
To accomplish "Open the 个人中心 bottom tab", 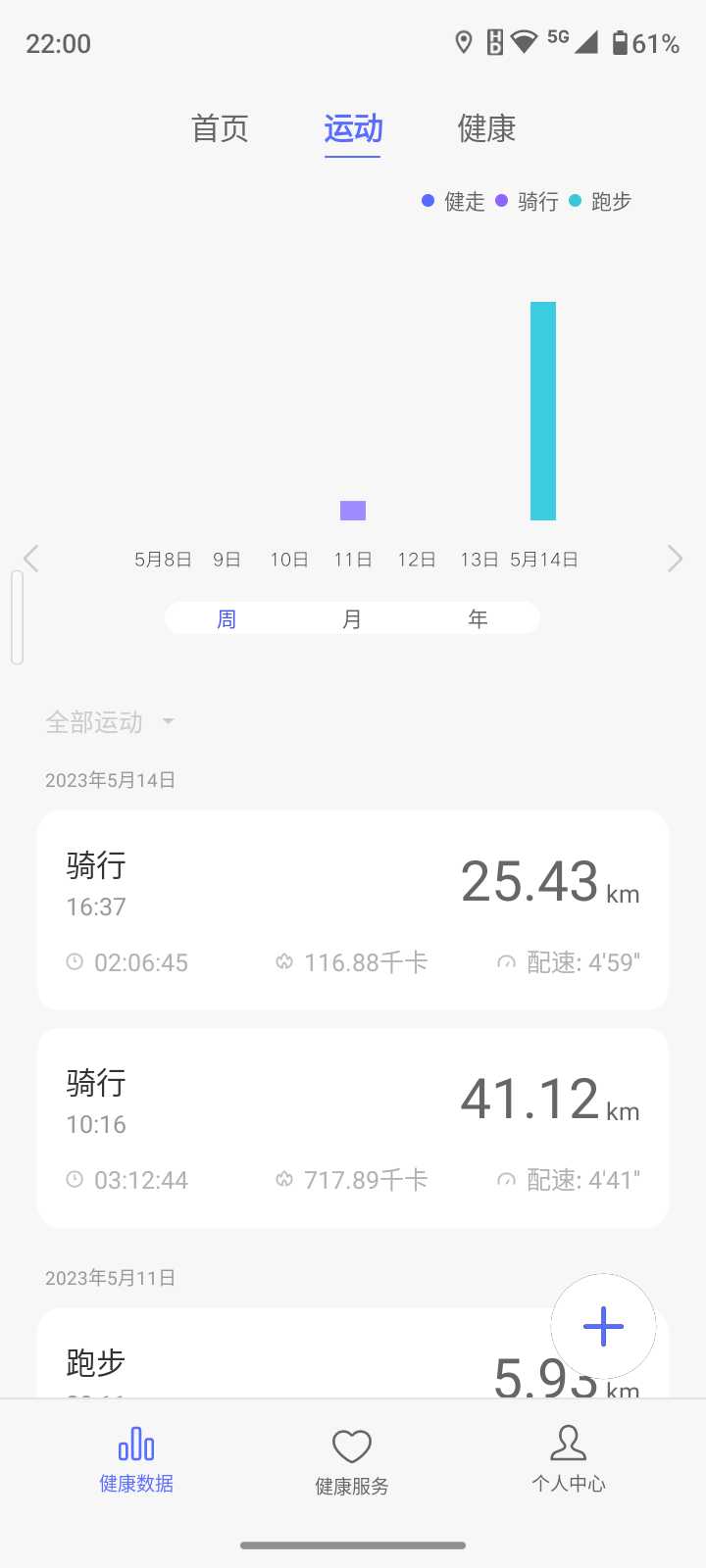I will pos(569,1460).
